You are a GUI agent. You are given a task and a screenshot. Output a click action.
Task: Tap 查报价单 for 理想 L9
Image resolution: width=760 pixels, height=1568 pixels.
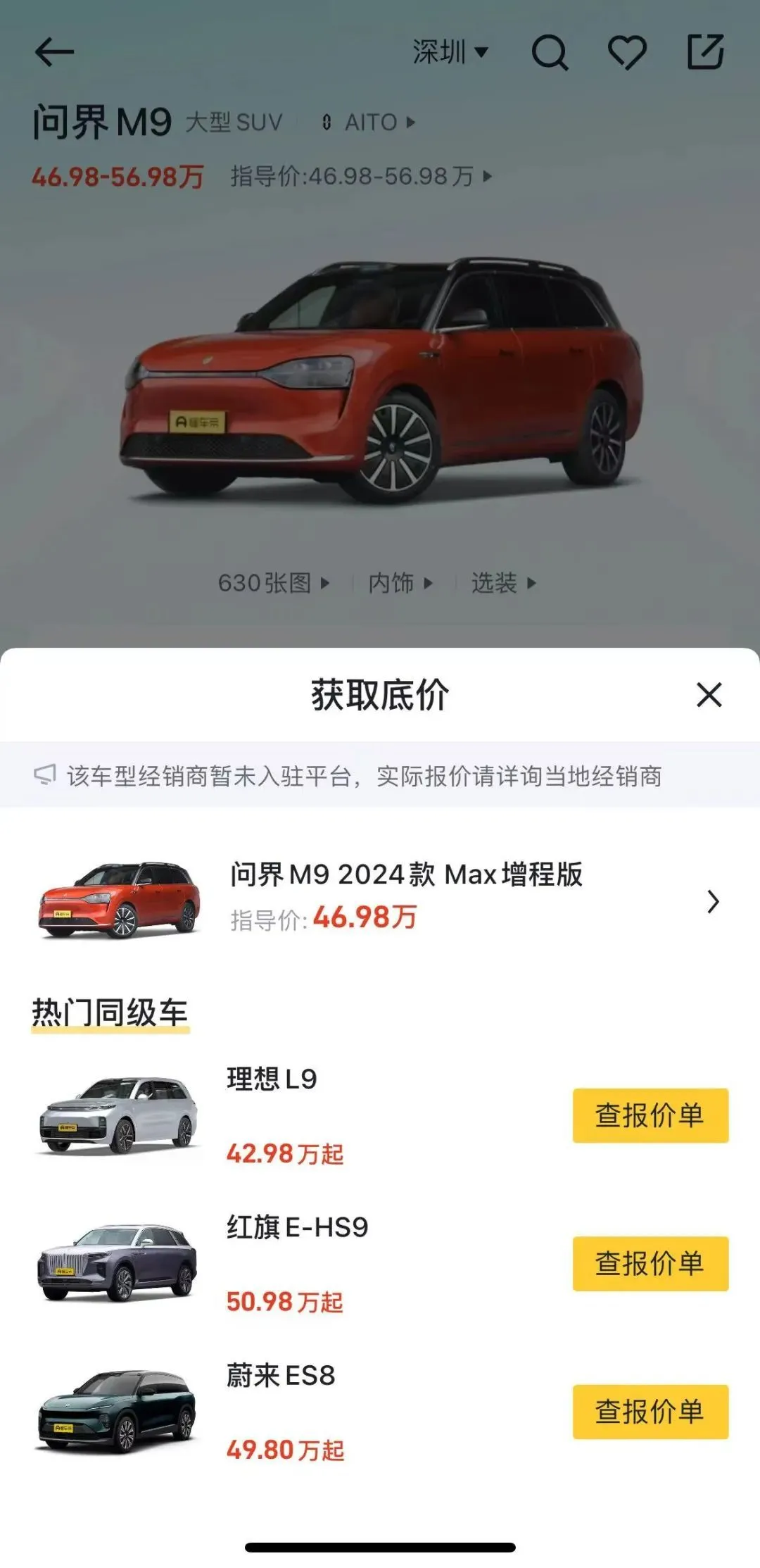[x=650, y=1115]
